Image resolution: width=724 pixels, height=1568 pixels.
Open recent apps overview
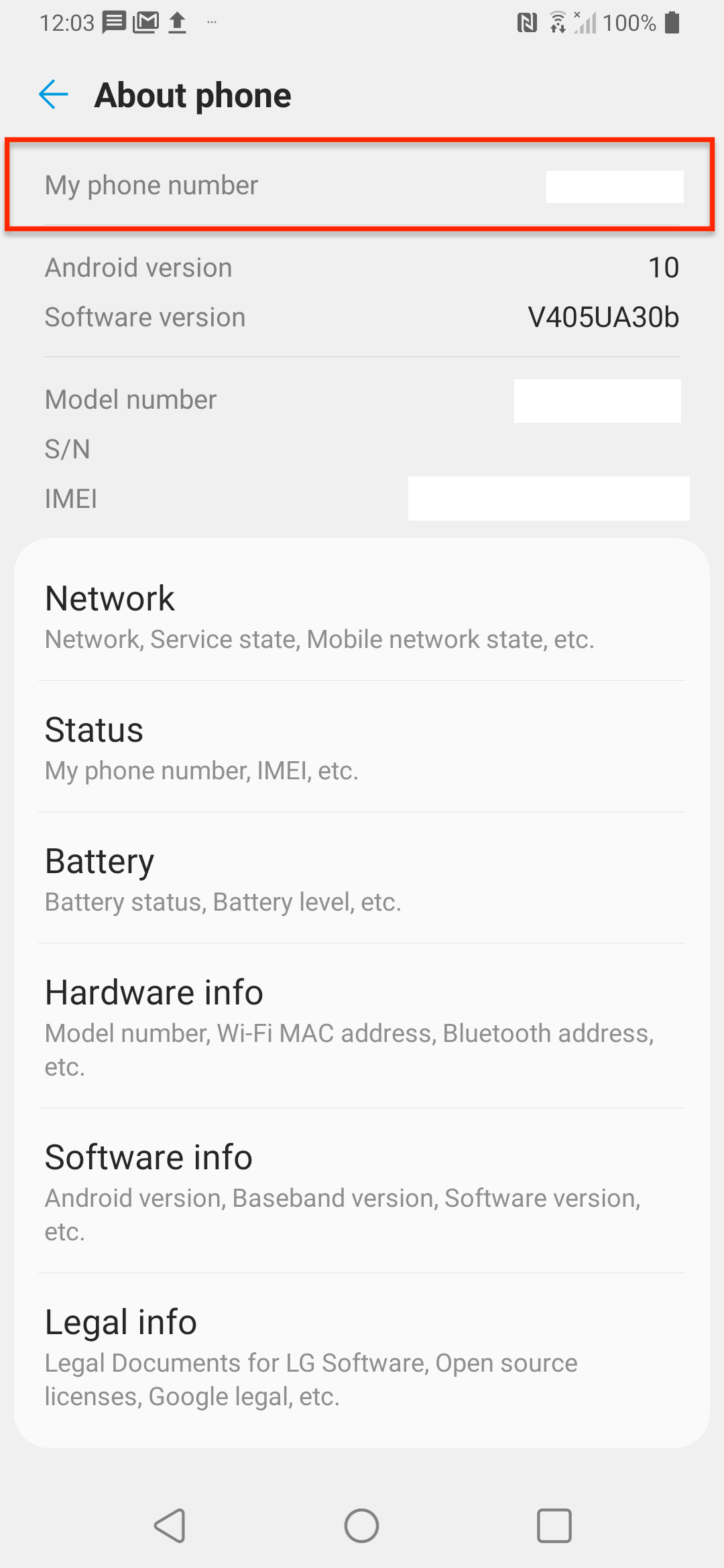coord(554,1526)
